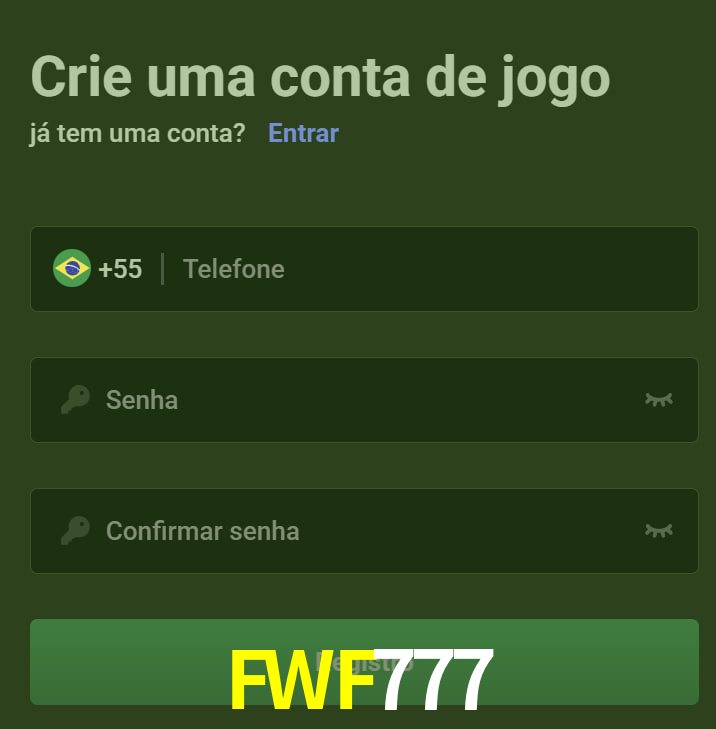Open the +55 country code selector
Image resolution: width=716 pixels, height=729 pixels.
click(x=98, y=269)
